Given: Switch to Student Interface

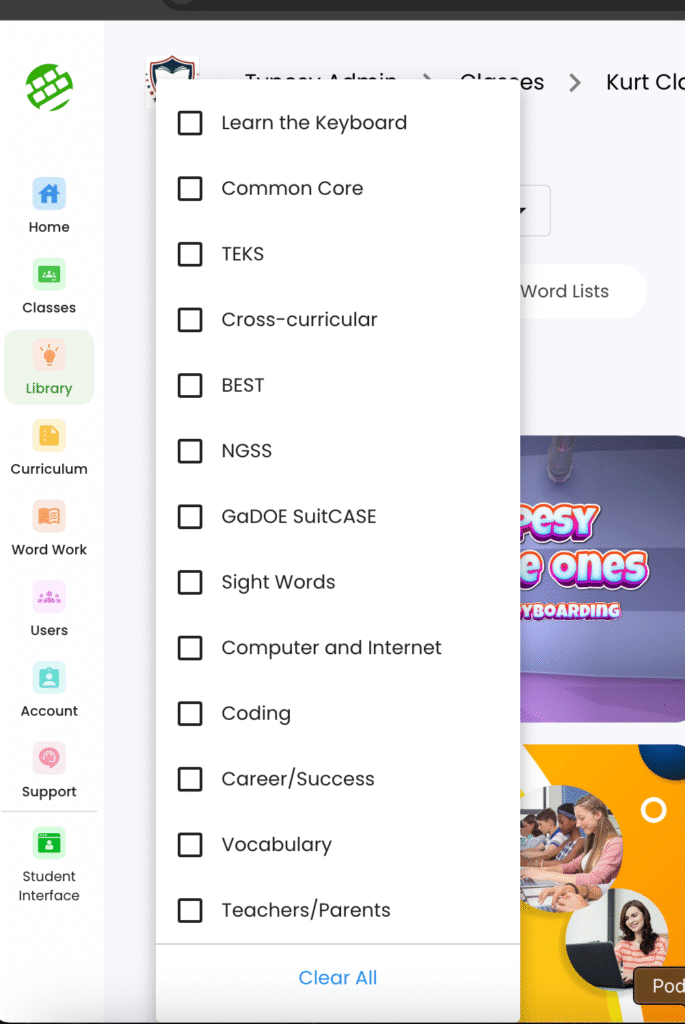Looking at the screenshot, I should pos(49,865).
